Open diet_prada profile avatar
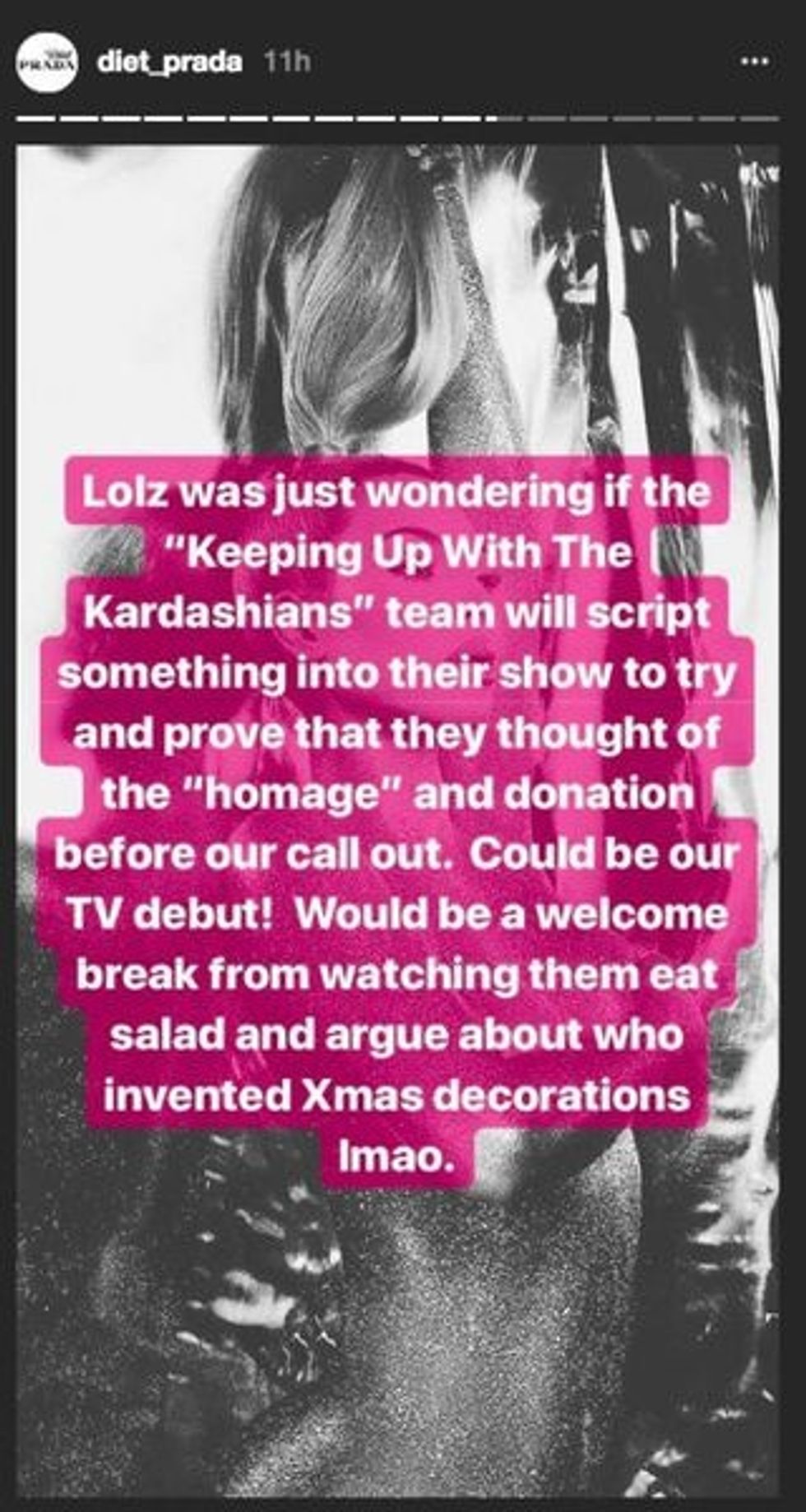 click(46, 63)
